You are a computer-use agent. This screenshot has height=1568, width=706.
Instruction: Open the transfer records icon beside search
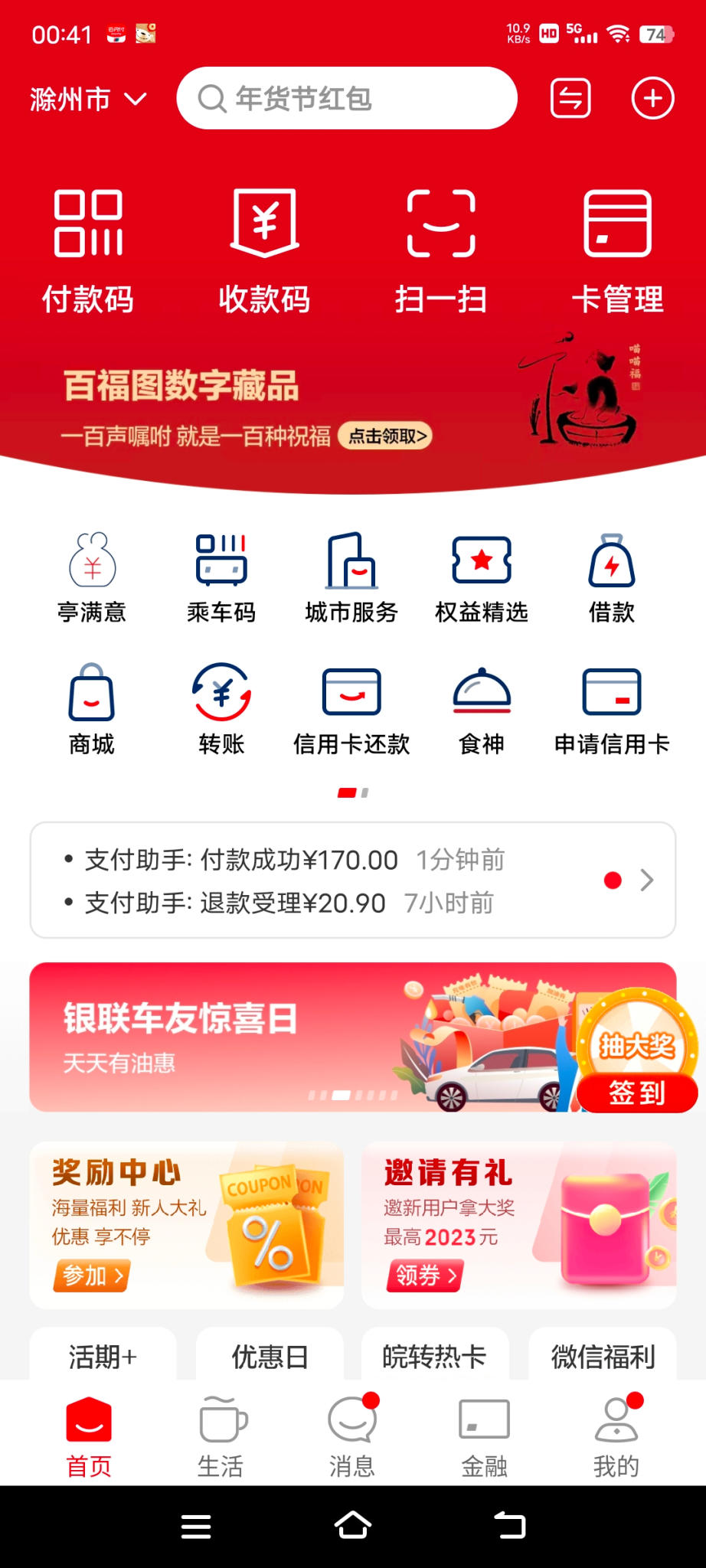click(x=570, y=99)
